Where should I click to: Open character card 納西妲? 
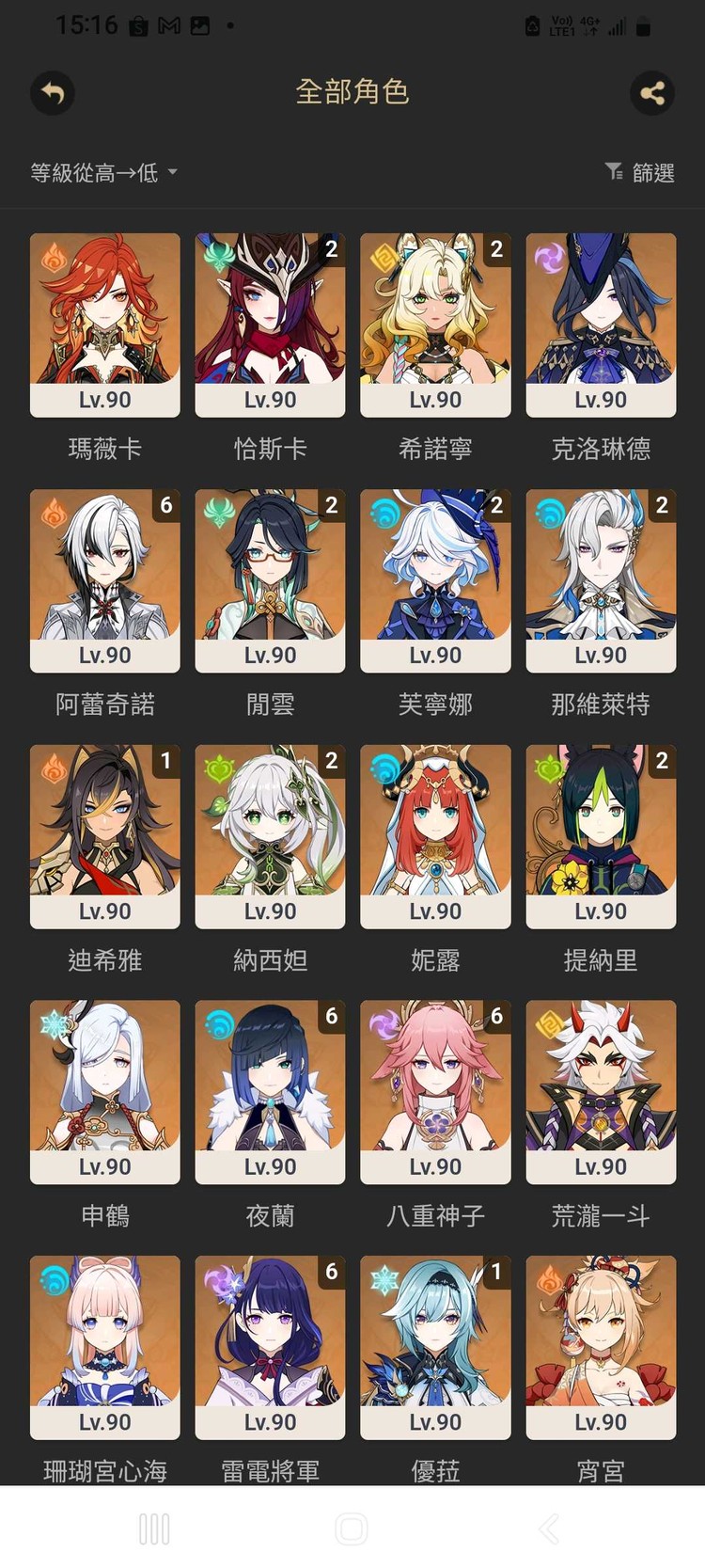click(270, 836)
